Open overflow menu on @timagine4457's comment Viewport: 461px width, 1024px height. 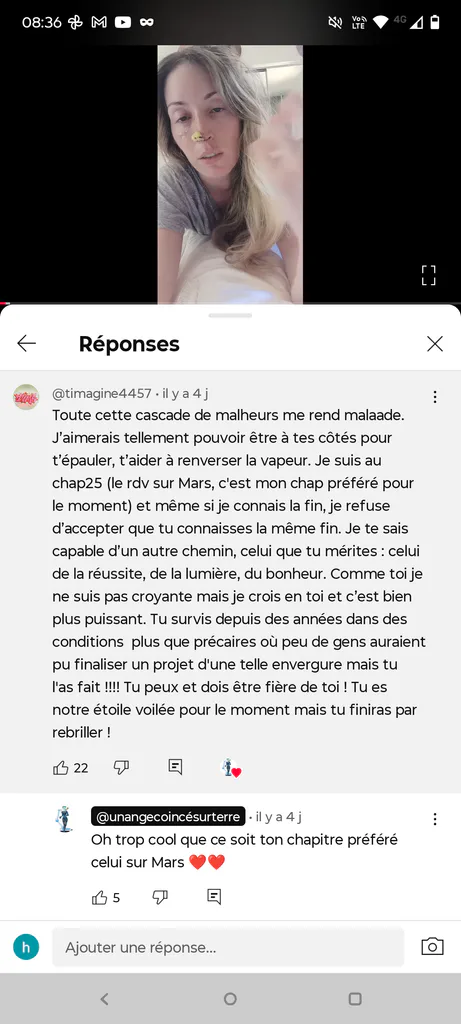click(x=435, y=396)
